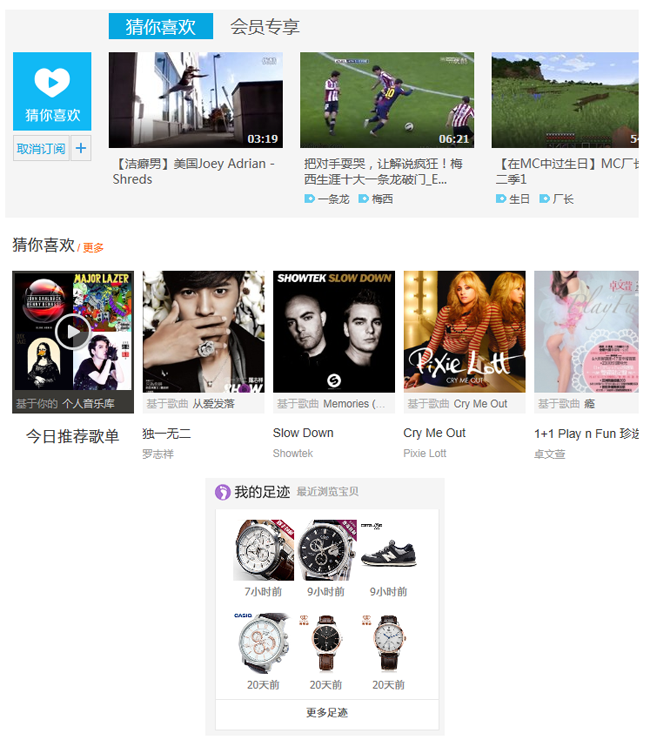The width and height of the screenshot is (650, 740).
Task: View the sneaker browsed 9小时前
Action: 387,549
